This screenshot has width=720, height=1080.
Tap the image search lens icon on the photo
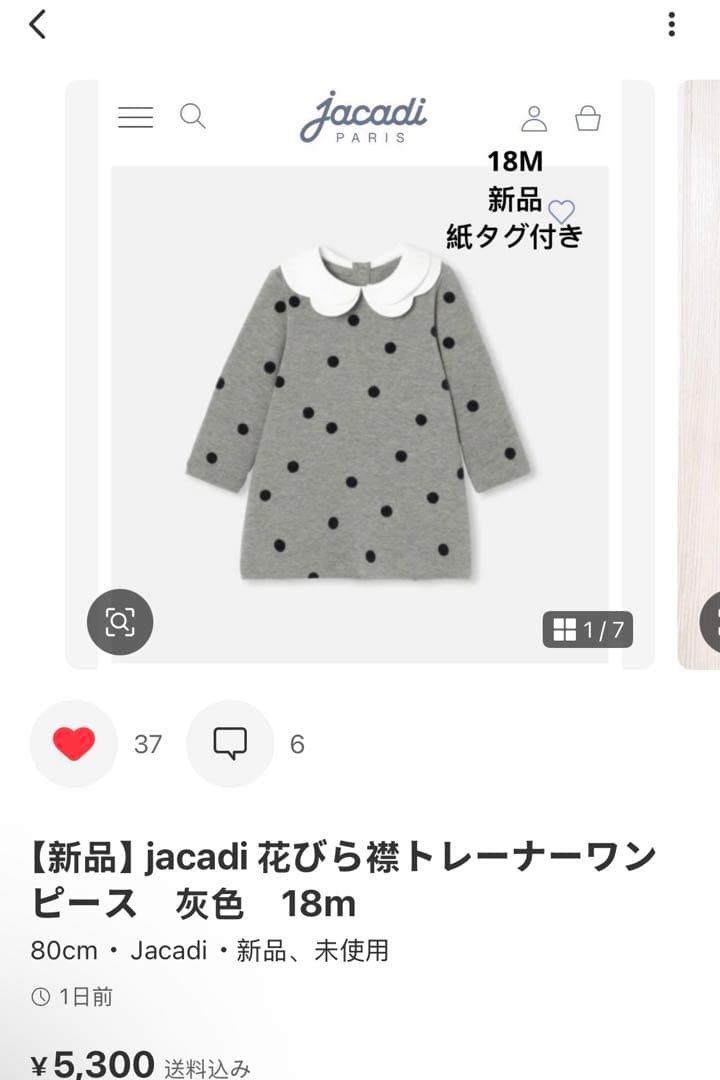(120, 622)
